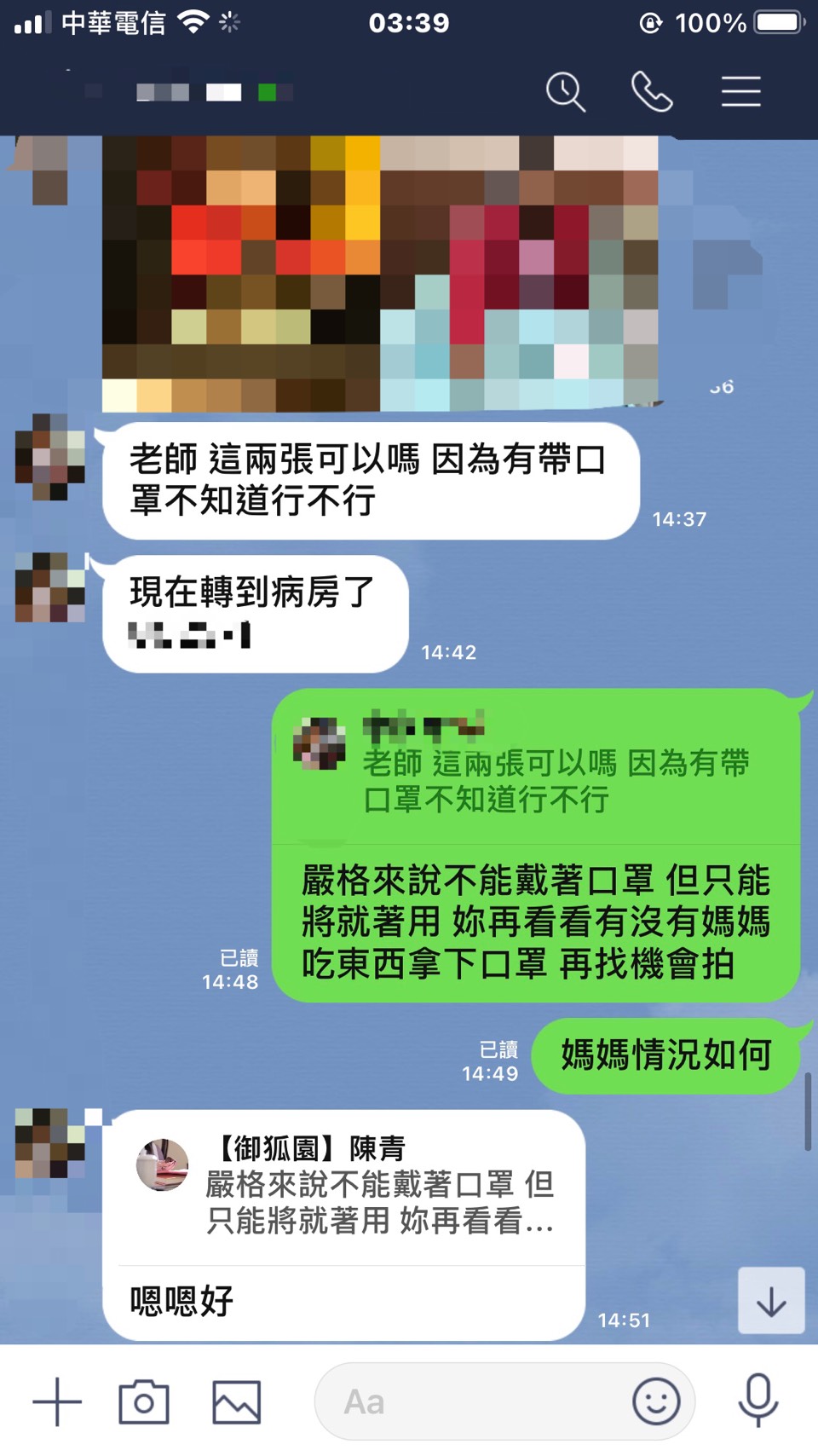Record a voice message
Image resolution: width=818 pixels, height=1456 pixels.
tap(758, 1401)
